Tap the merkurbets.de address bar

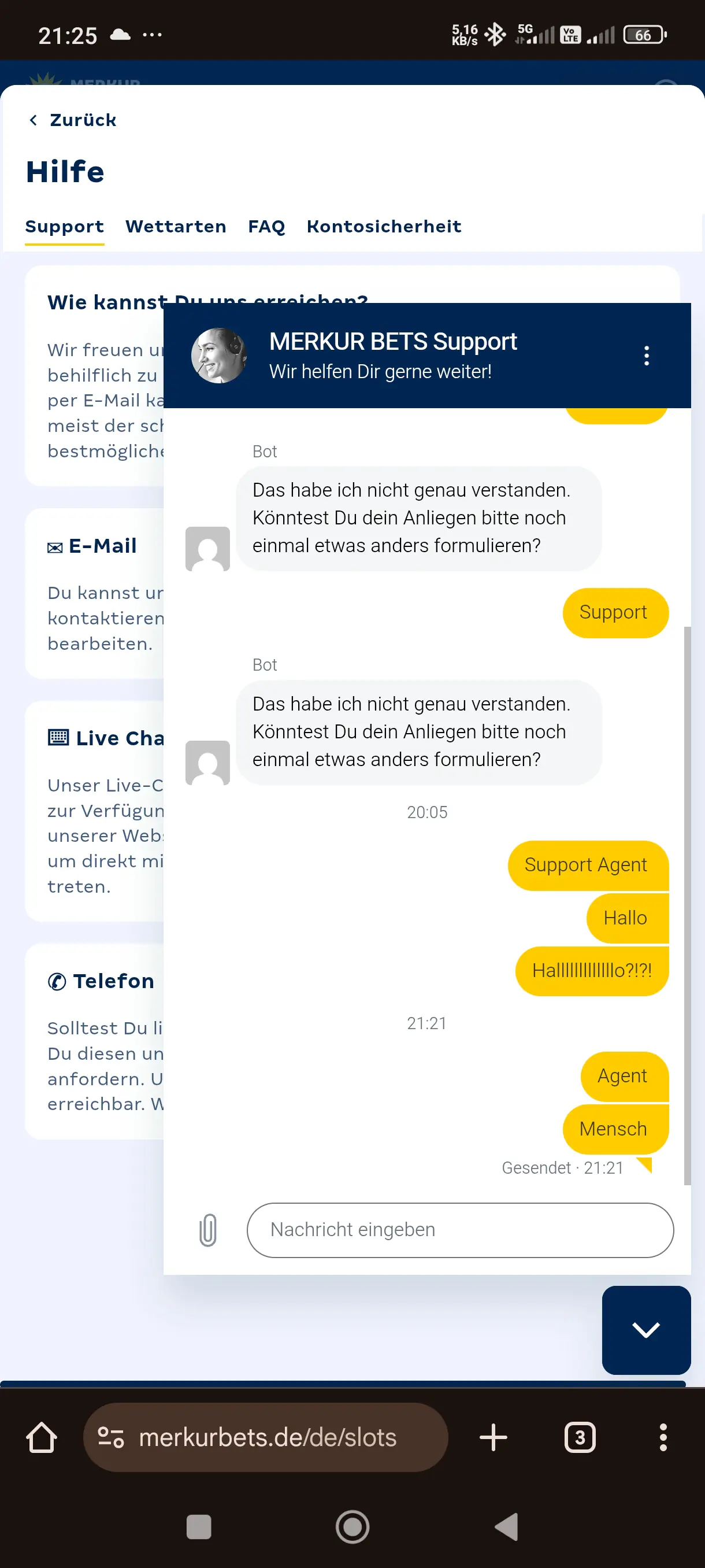(266, 1437)
